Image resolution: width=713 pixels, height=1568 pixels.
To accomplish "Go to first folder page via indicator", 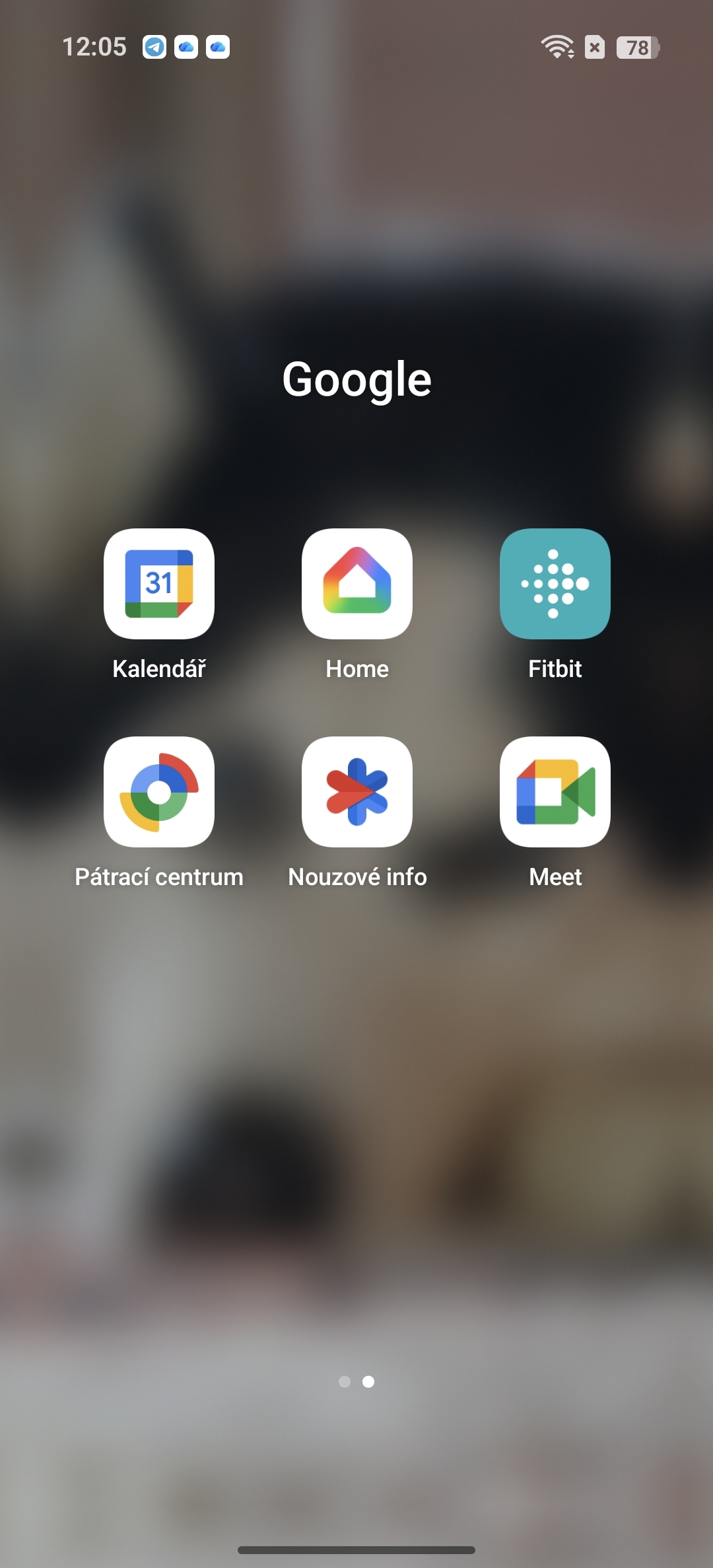I will (x=344, y=1382).
